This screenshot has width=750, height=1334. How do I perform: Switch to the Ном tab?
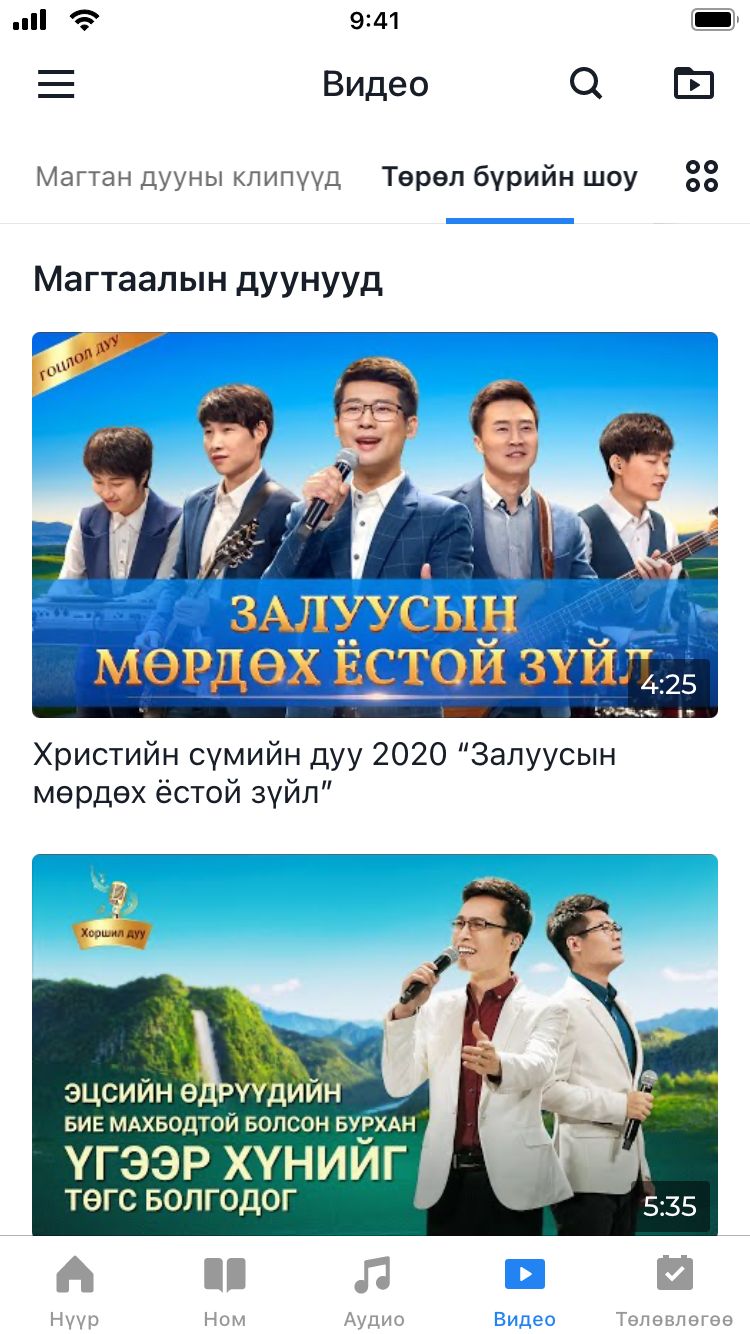pos(224,1290)
